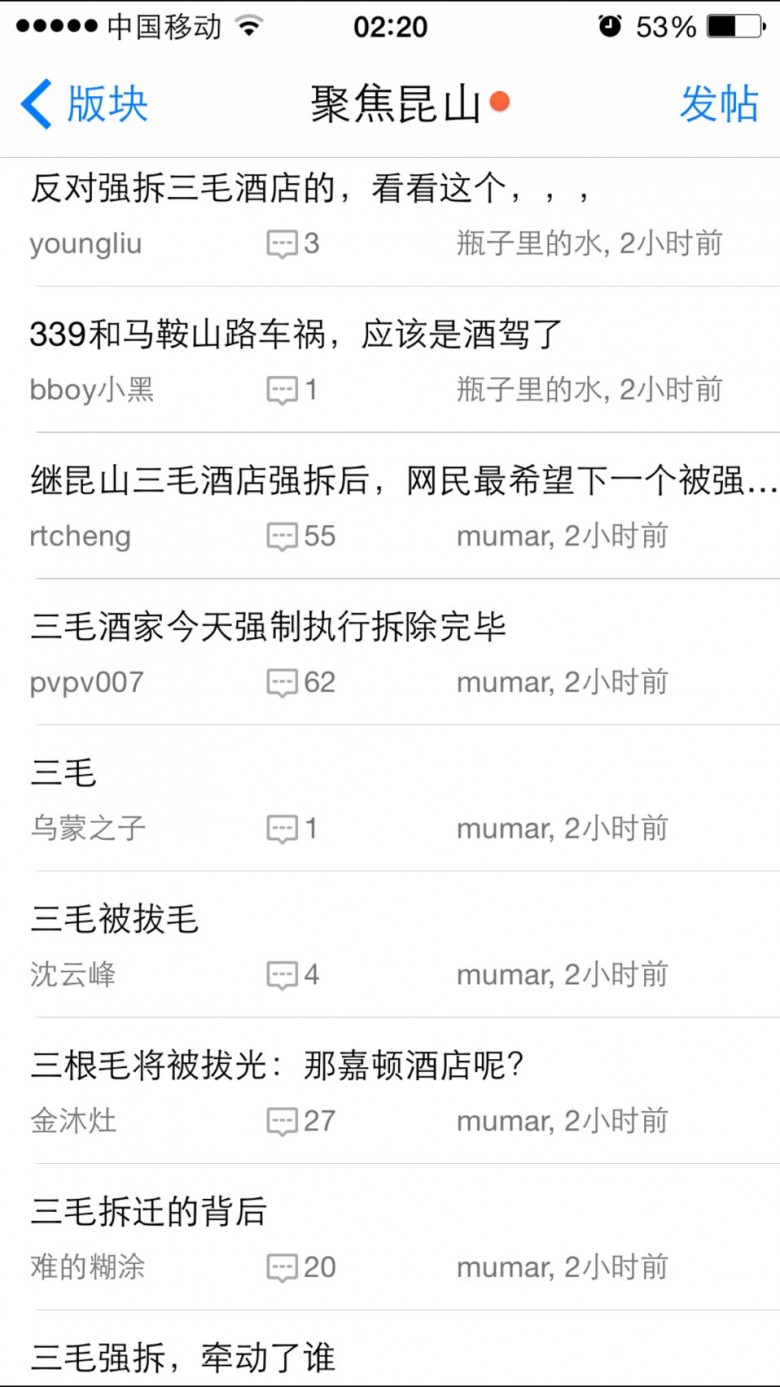
Task: Go back to 版块
Action: point(84,104)
